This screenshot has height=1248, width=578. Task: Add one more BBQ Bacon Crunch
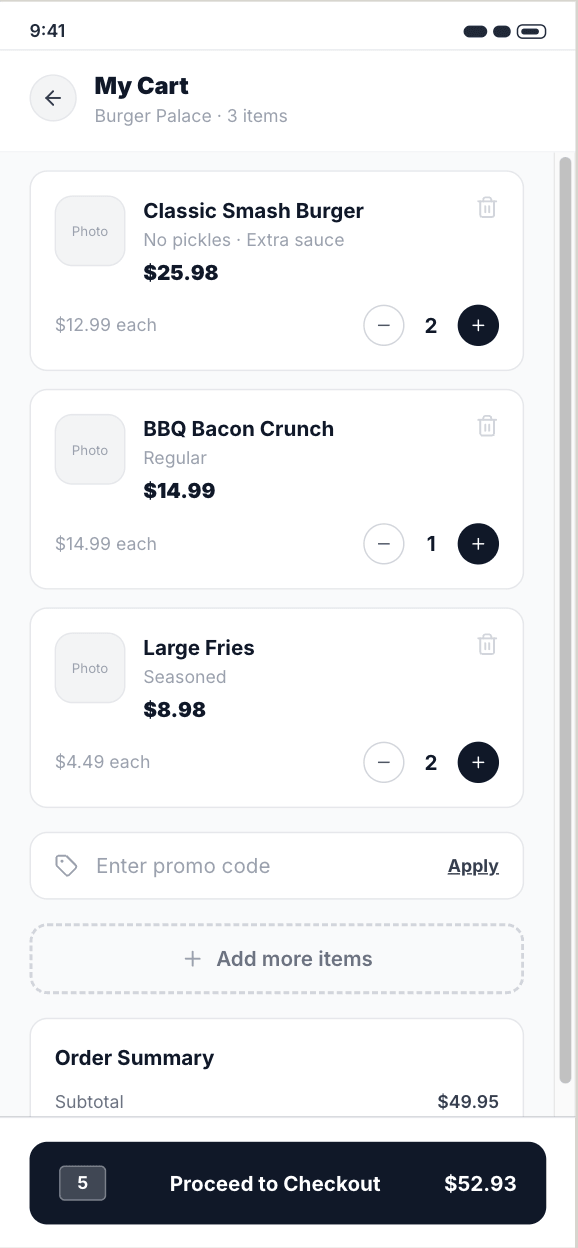[478, 544]
